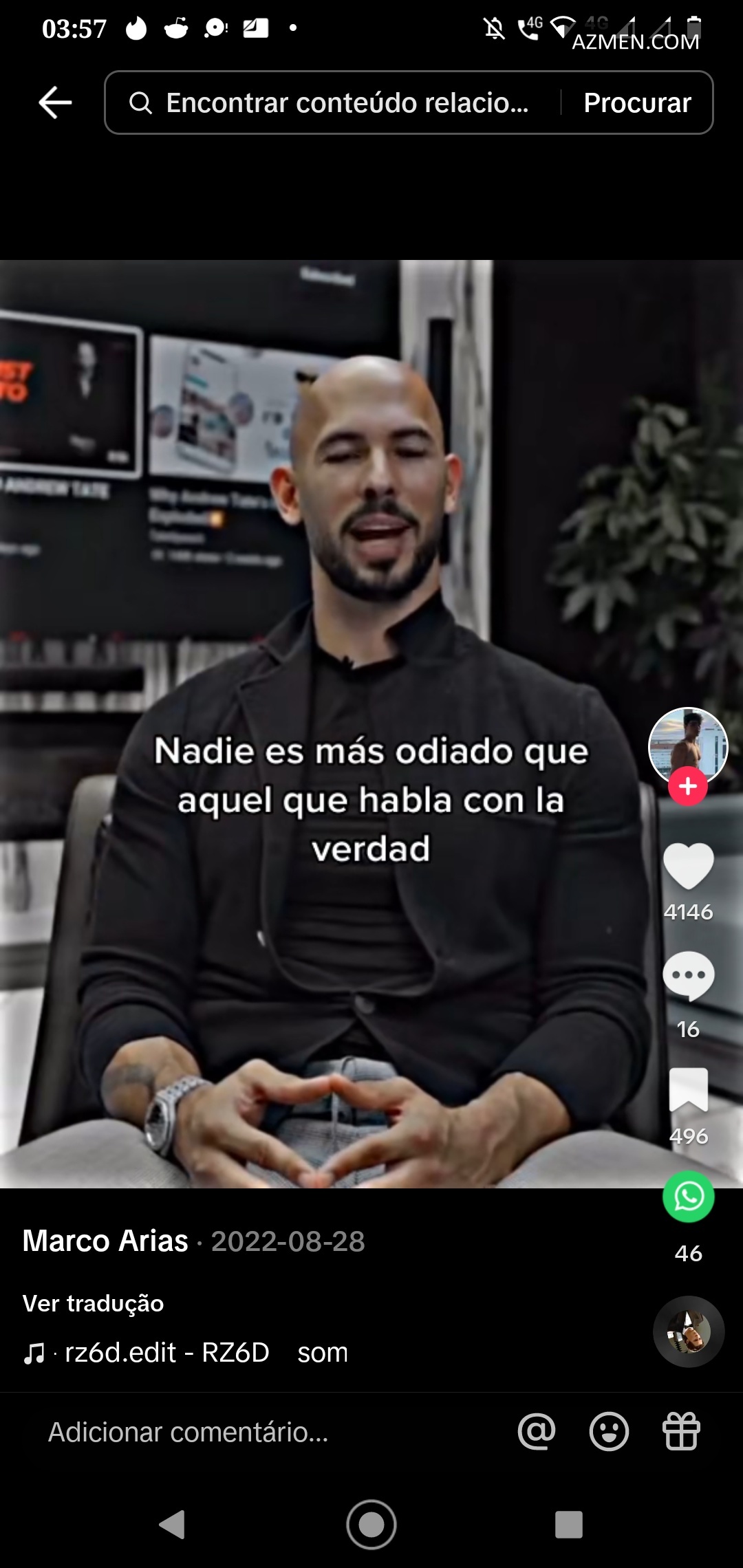Open the comments section

pos(688,975)
